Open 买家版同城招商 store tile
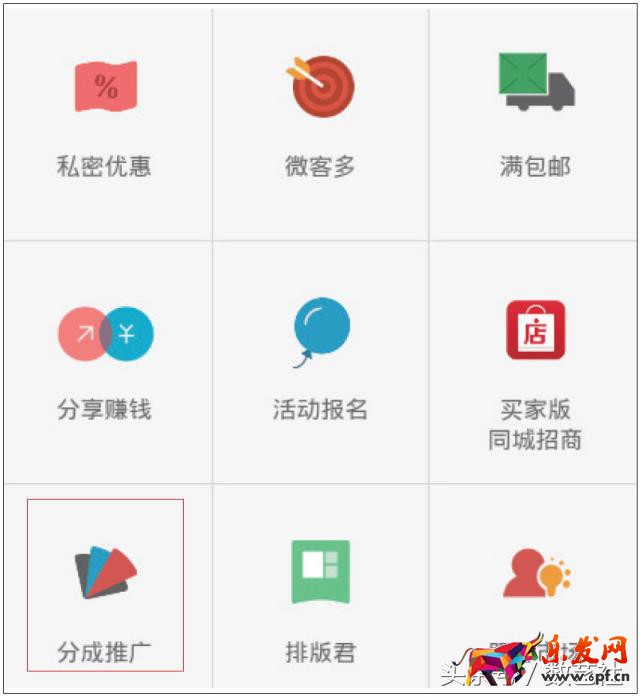This screenshot has height=697, width=640. pyautogui.click(x=535, y=370)
